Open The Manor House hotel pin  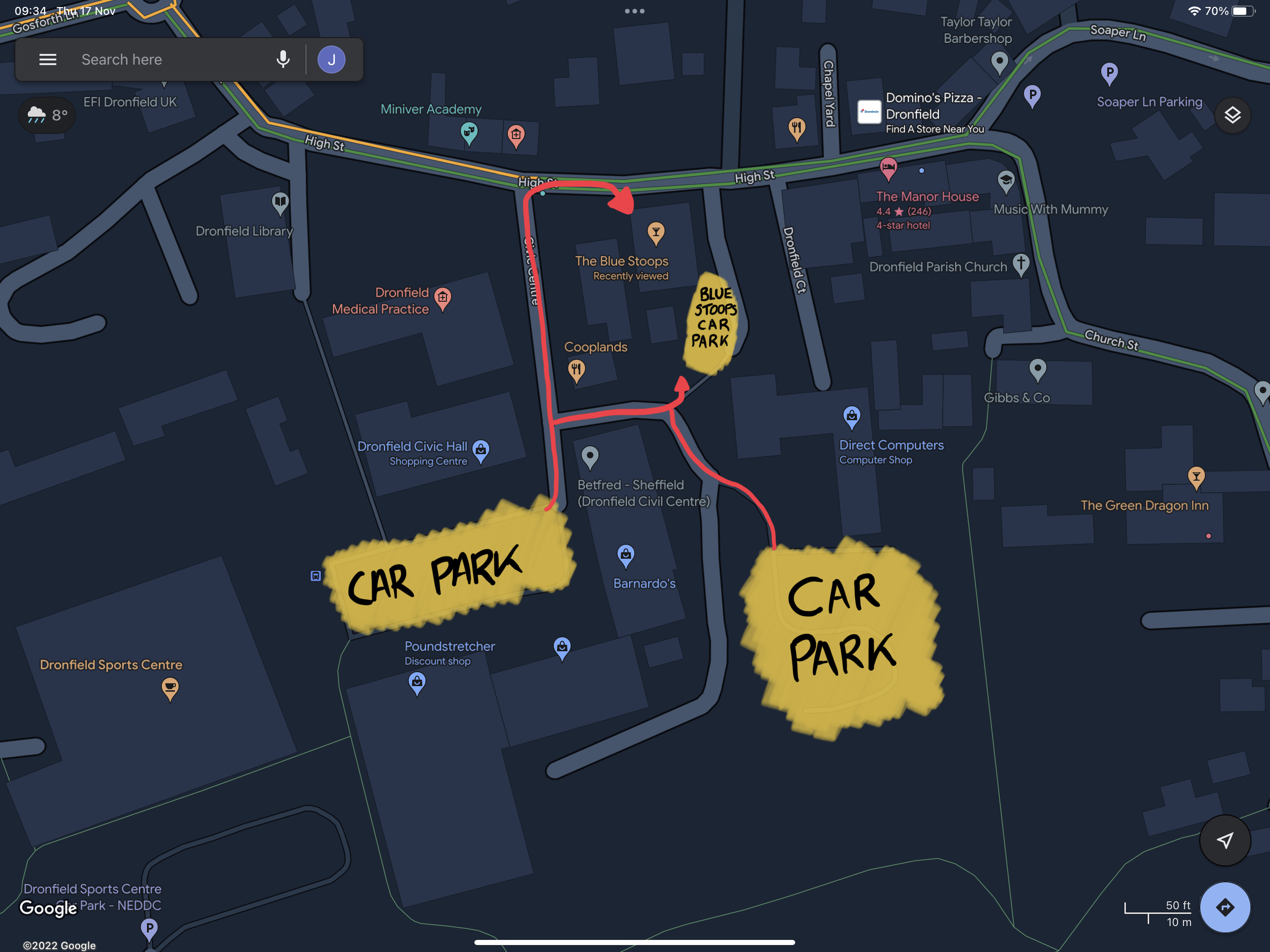888,168
